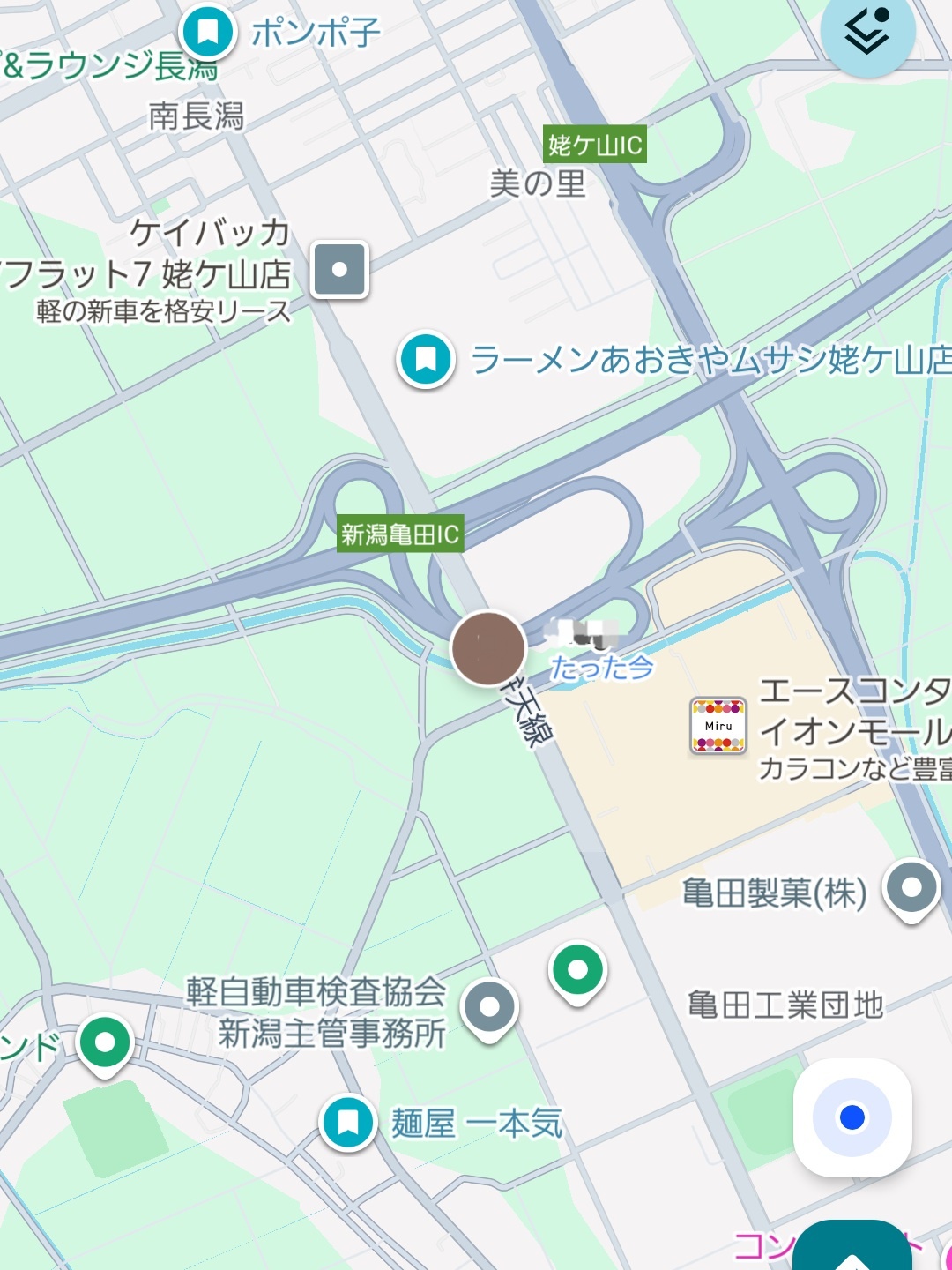The height and width of the screenshot is (1270, 952).
Task: Center map on my current location
Action: tap(852, 1117)
